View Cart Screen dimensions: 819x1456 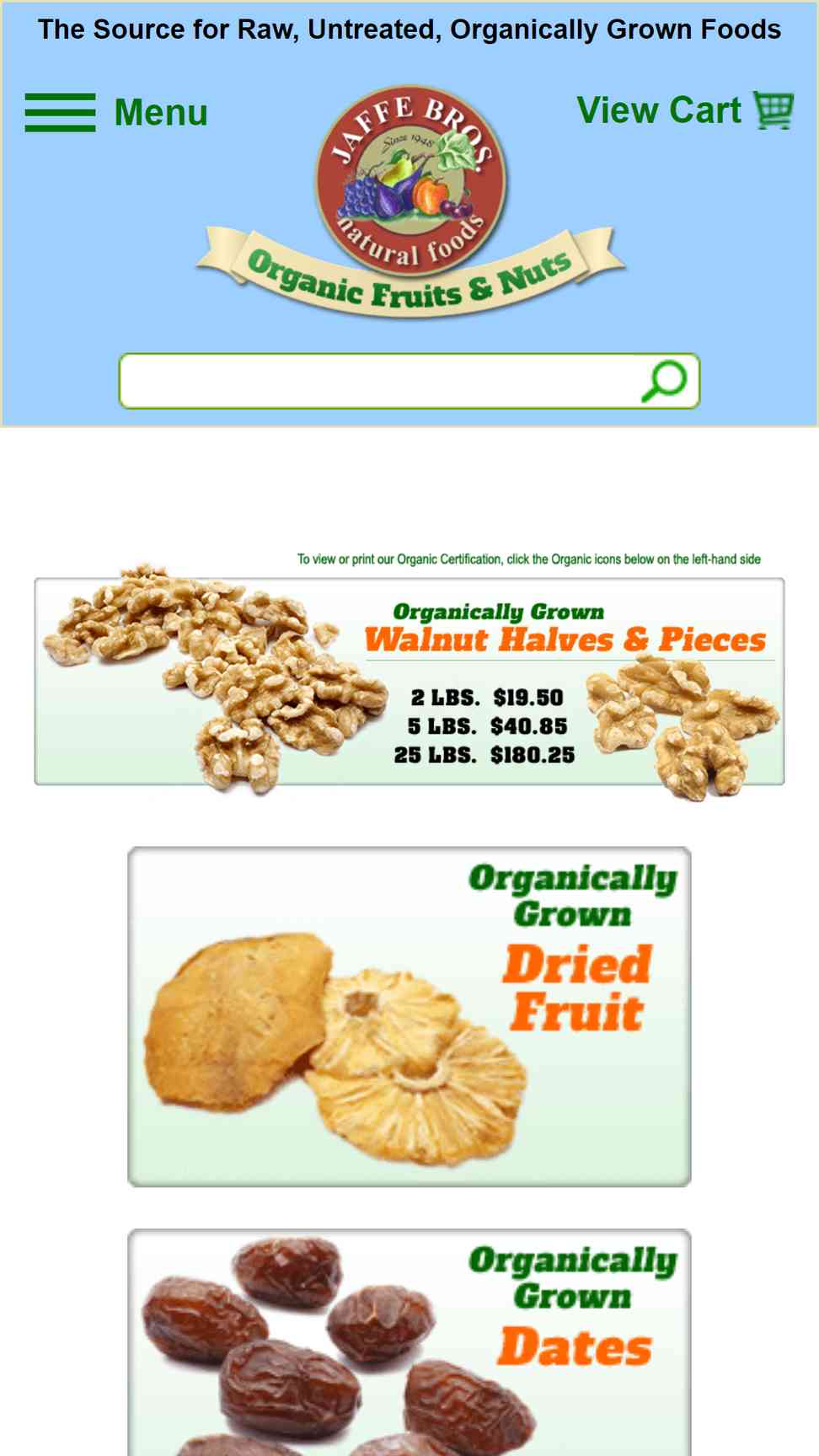tap(685, 110)
